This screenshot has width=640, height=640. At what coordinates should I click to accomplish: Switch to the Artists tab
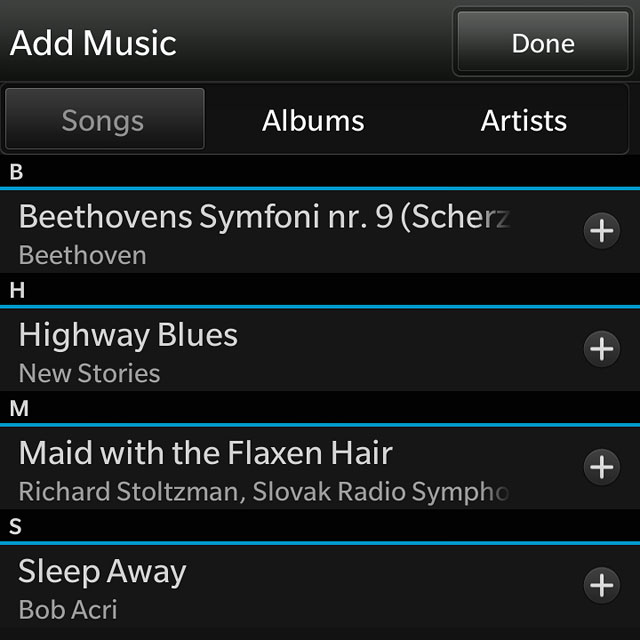point(523,121)
